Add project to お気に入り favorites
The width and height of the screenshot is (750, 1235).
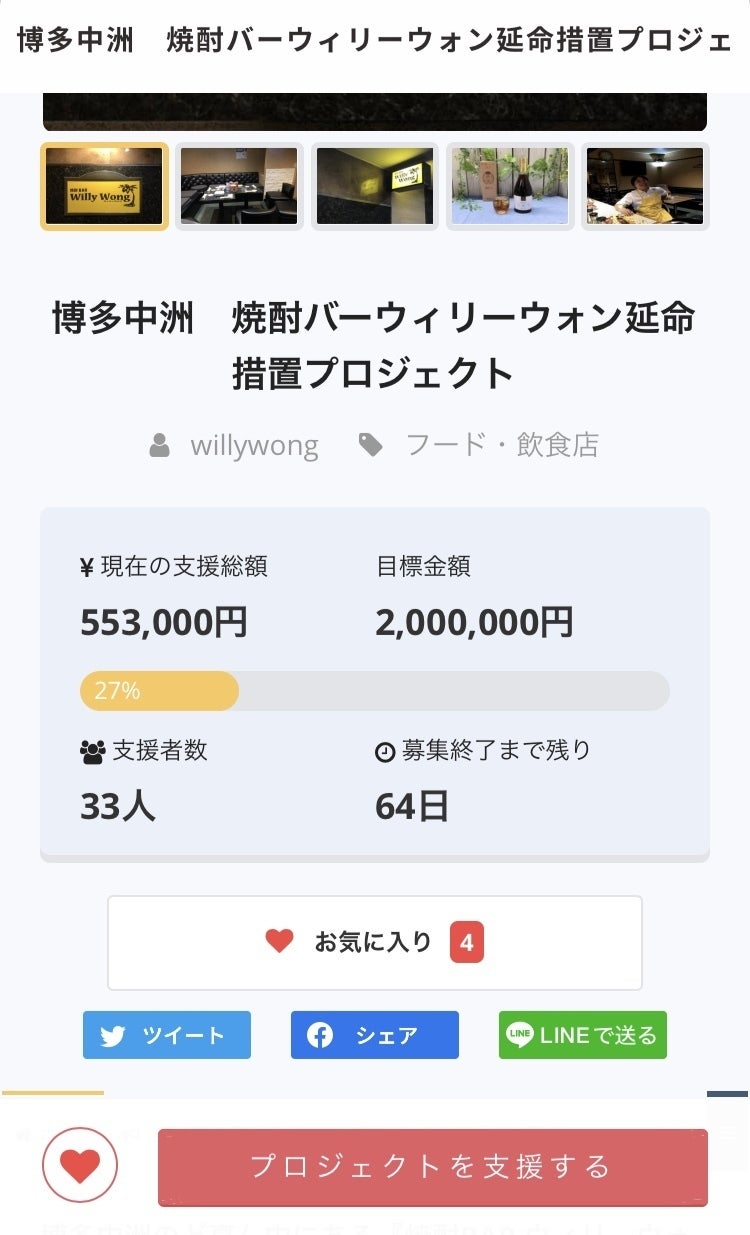(x=375, y=942)
